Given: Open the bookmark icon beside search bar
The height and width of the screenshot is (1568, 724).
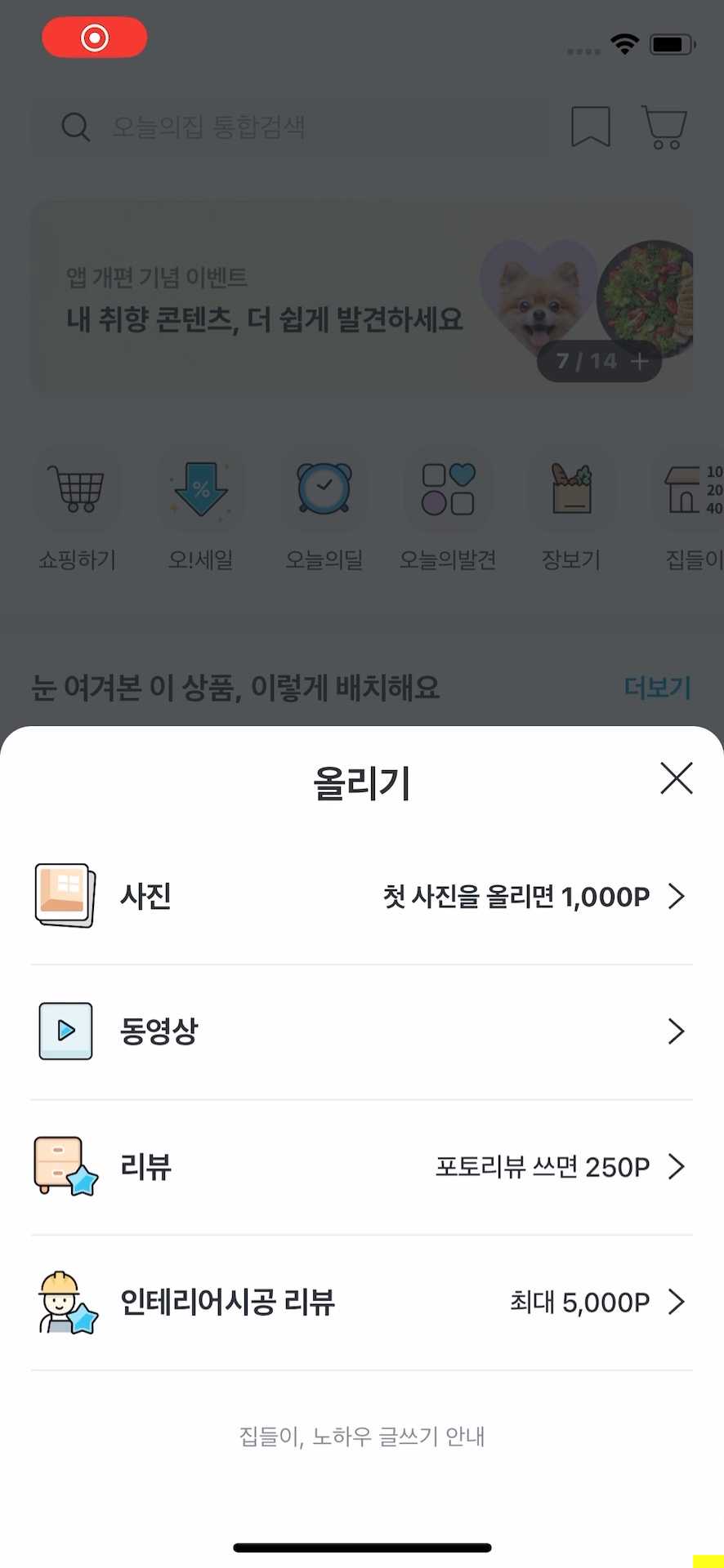Looking at the screenshot, I should pos(590,127).
